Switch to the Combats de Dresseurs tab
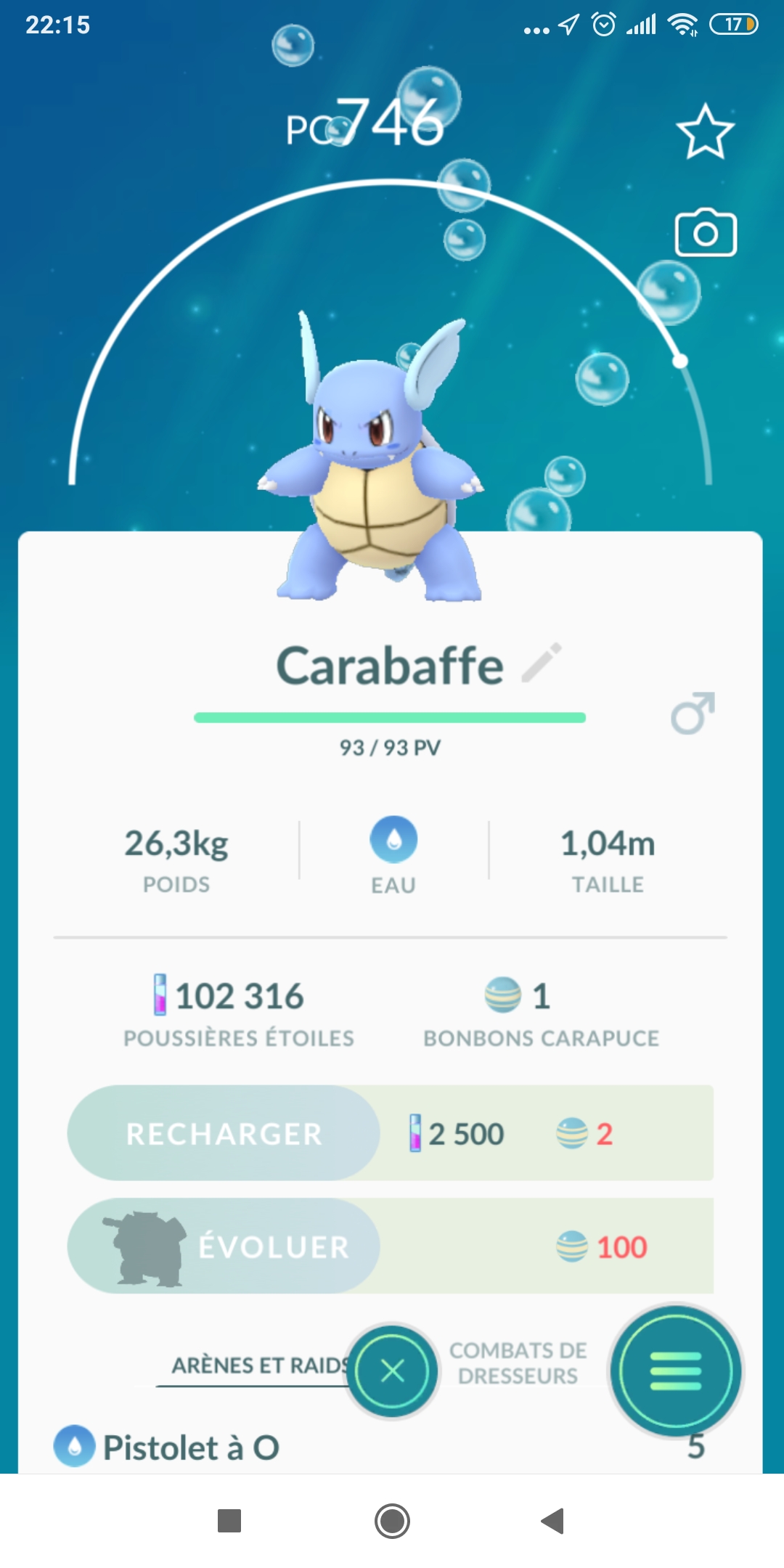784x1568 pixels. [x=518, y=1363]
